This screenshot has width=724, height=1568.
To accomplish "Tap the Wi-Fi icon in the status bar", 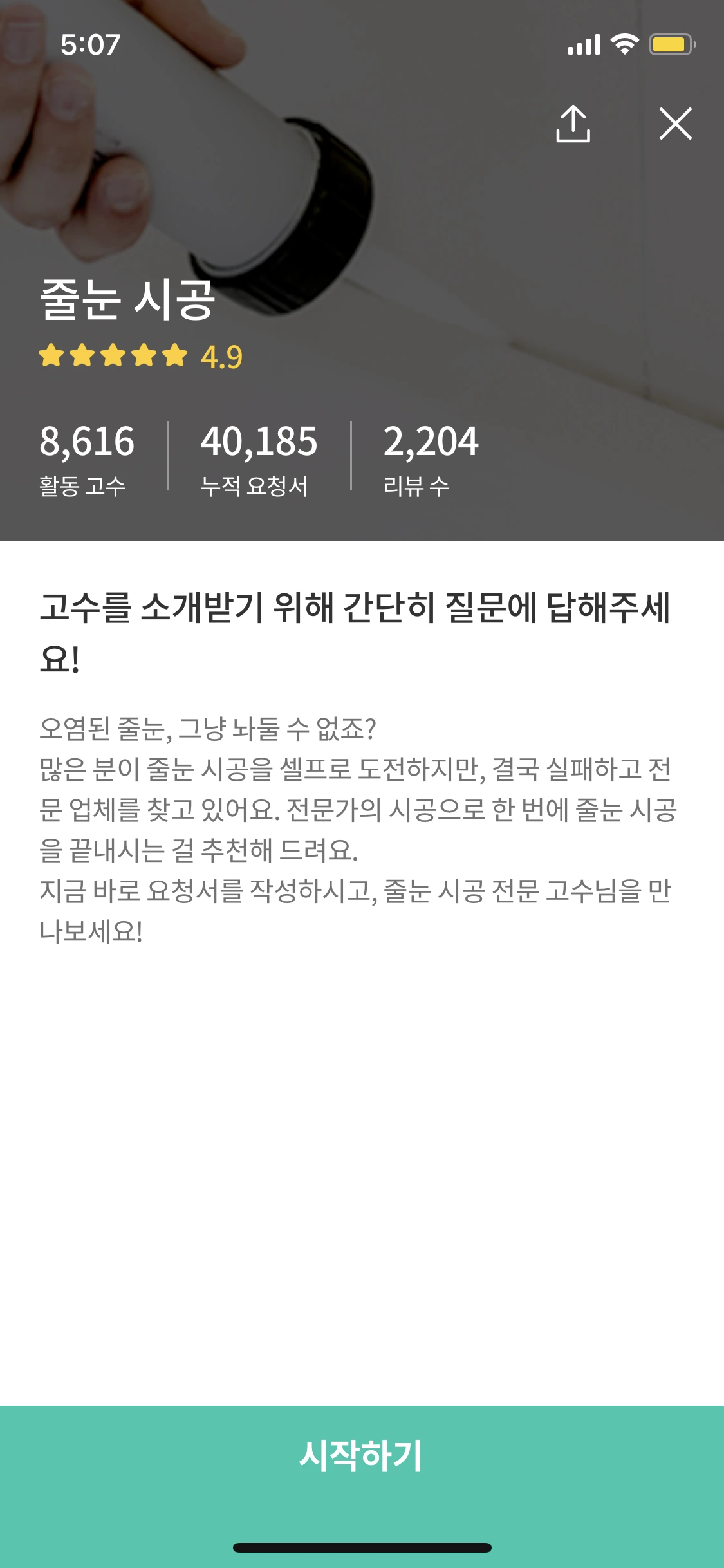I will [x=622, y=44].
